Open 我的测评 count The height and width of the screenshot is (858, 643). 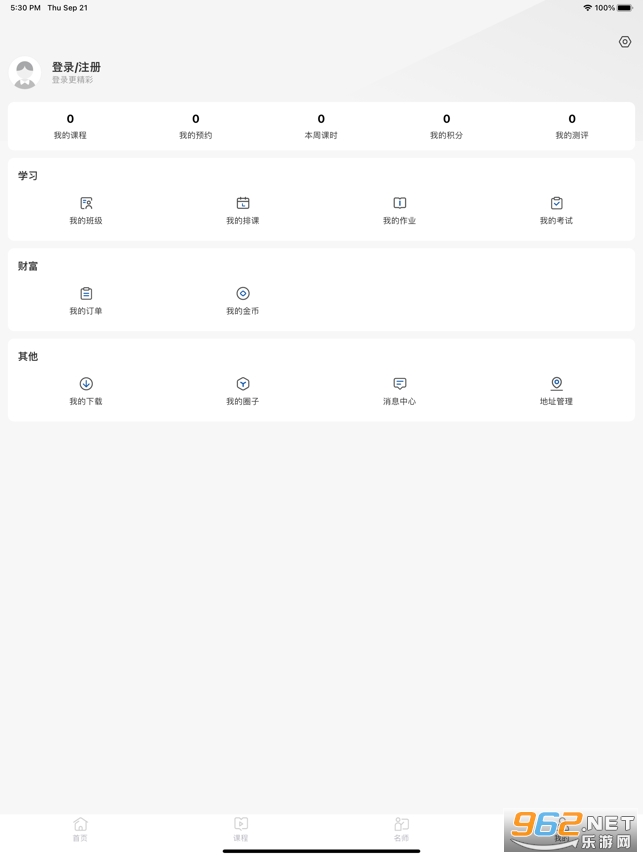pyautogui.click(x=572, y=126)
